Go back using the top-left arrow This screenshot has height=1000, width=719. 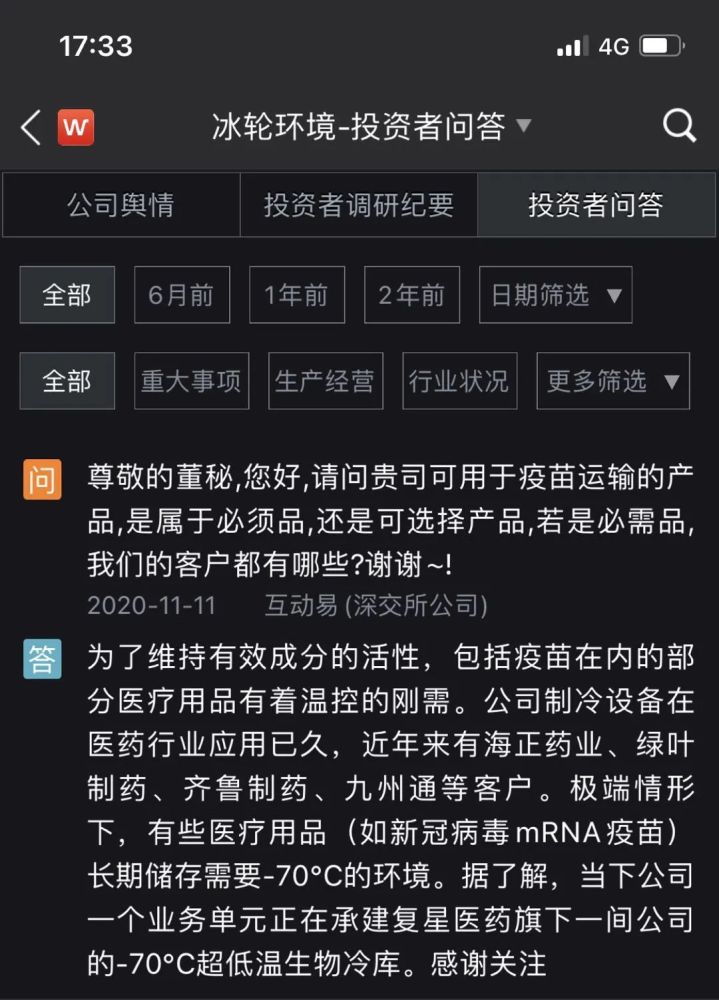pos(31,127)
